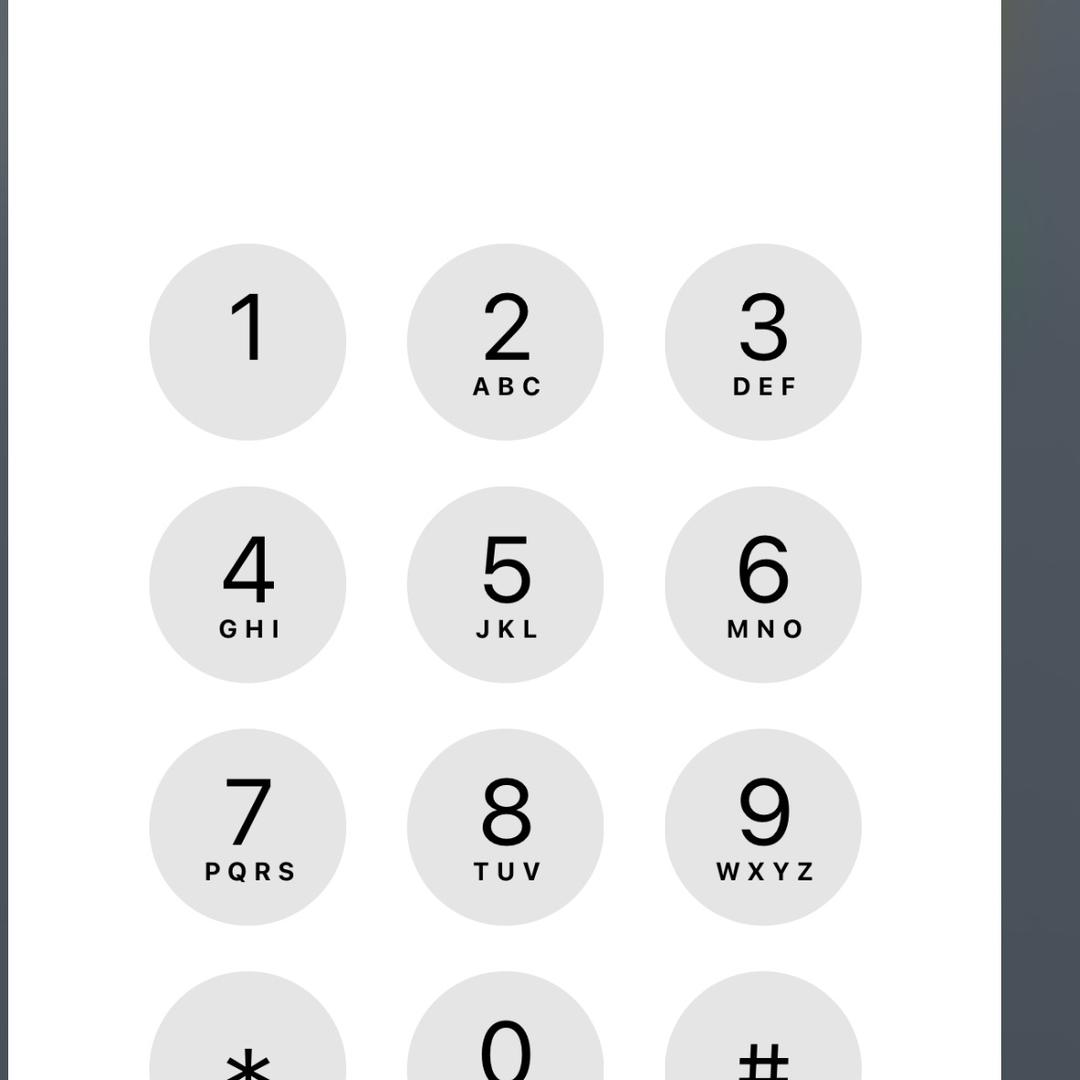The height and width of the screenshot is (1080, 1080).
Task: Enter digit 9 WXYZ
Action: pyautogui.click(x=763, y=827)
